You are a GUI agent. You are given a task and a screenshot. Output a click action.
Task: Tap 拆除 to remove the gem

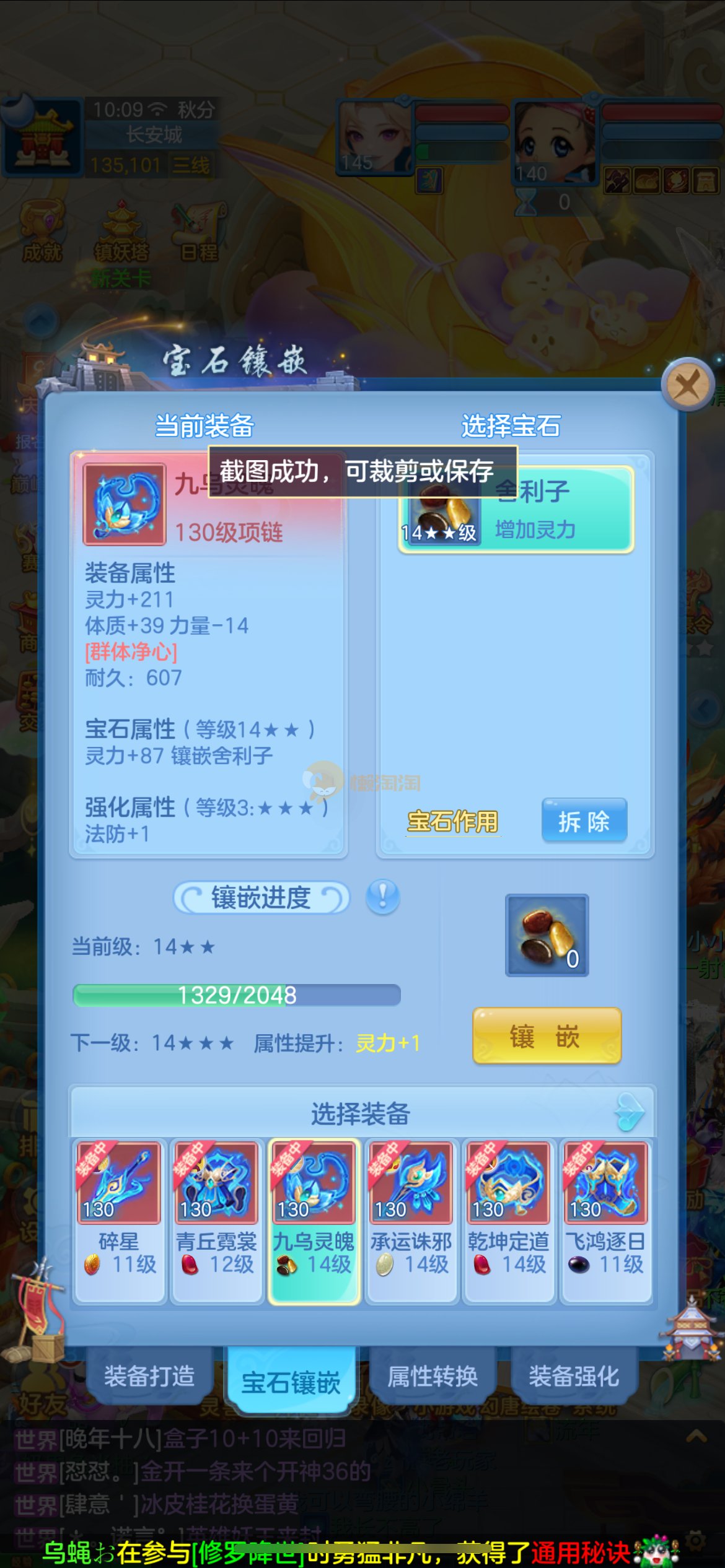(584, 821)
